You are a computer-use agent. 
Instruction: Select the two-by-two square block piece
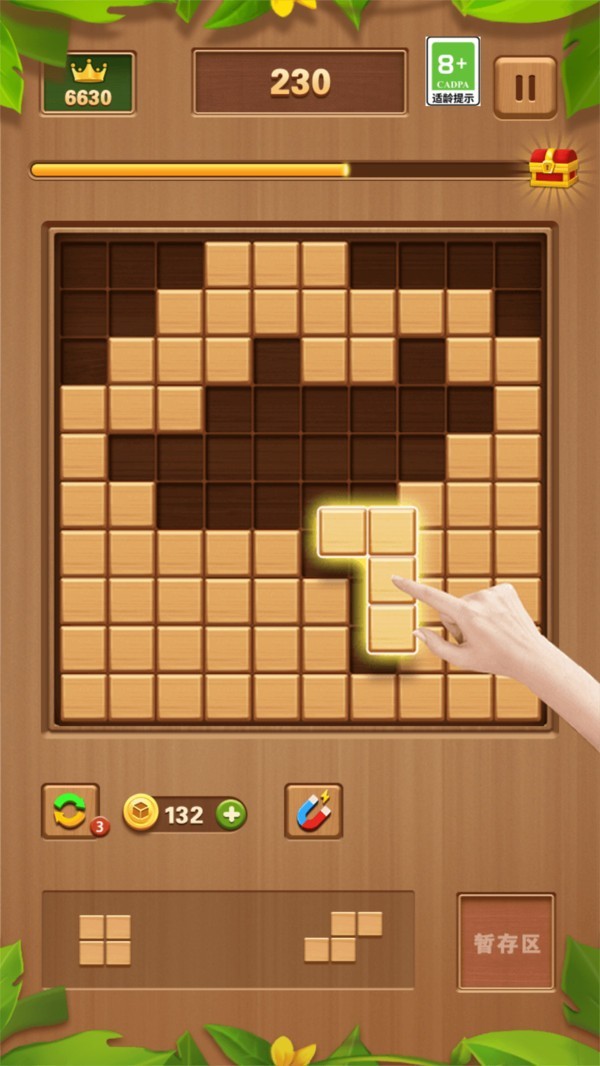coord(105,940)
